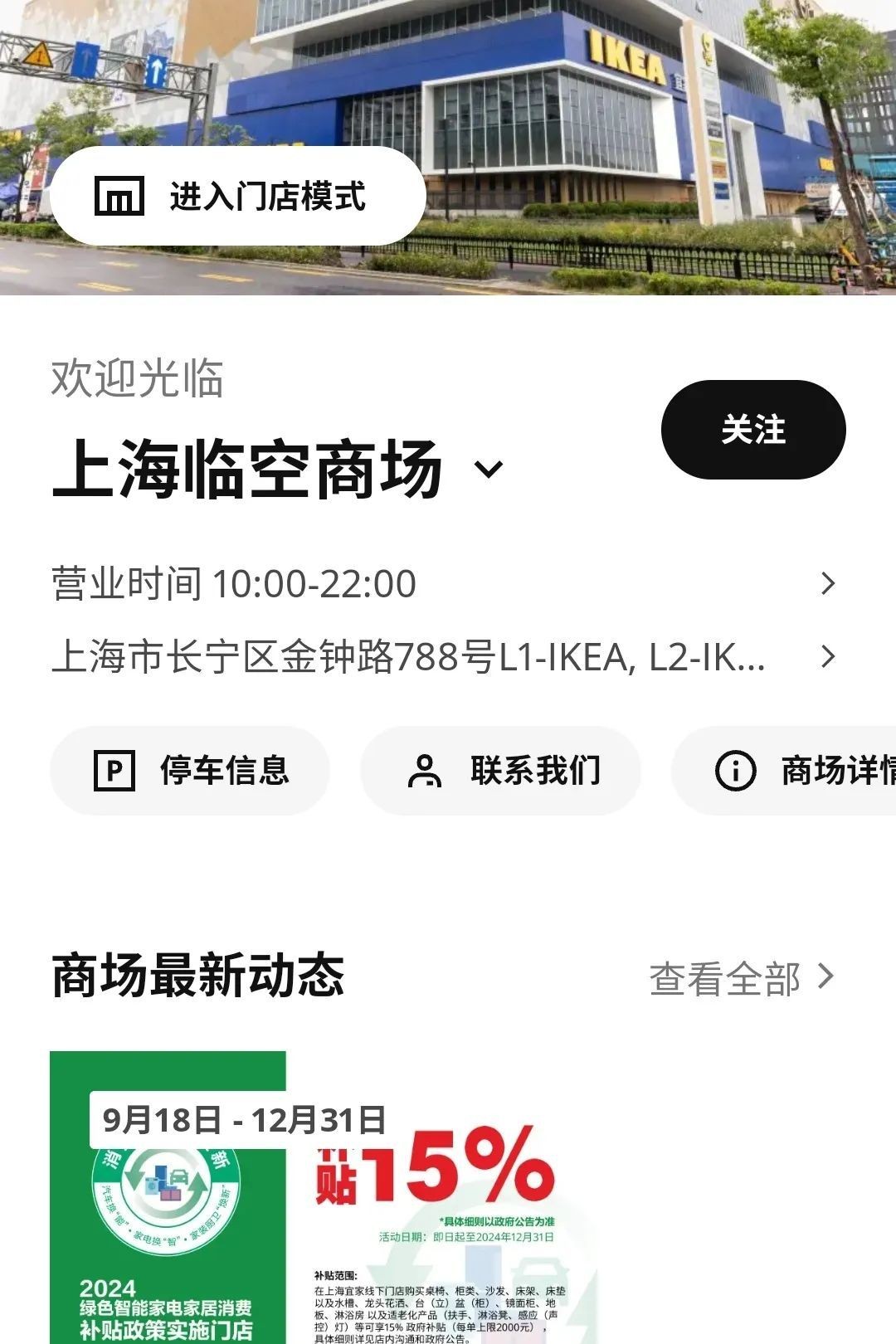Screen dimensions: 896x1344
Task: Open business hours 营业时间 details
Action: 444,583
